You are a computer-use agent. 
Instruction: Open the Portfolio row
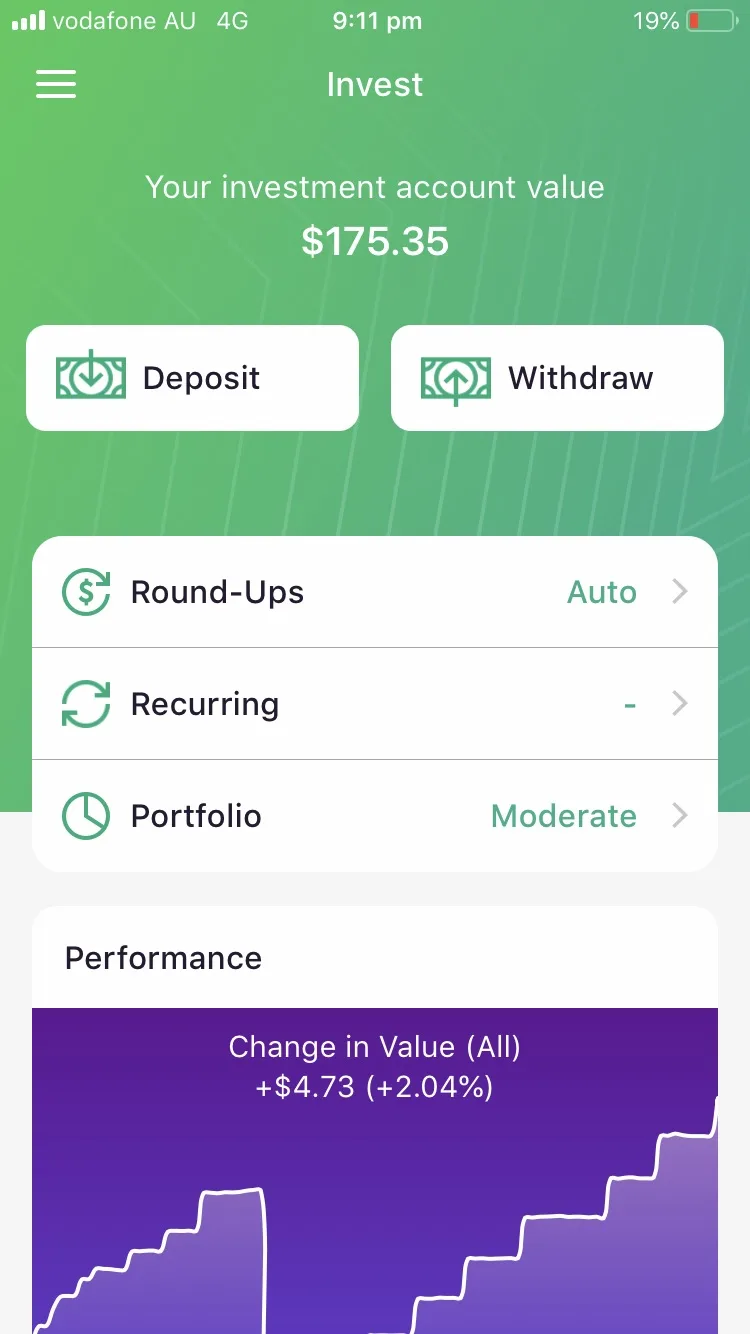(x=375, y=816)
